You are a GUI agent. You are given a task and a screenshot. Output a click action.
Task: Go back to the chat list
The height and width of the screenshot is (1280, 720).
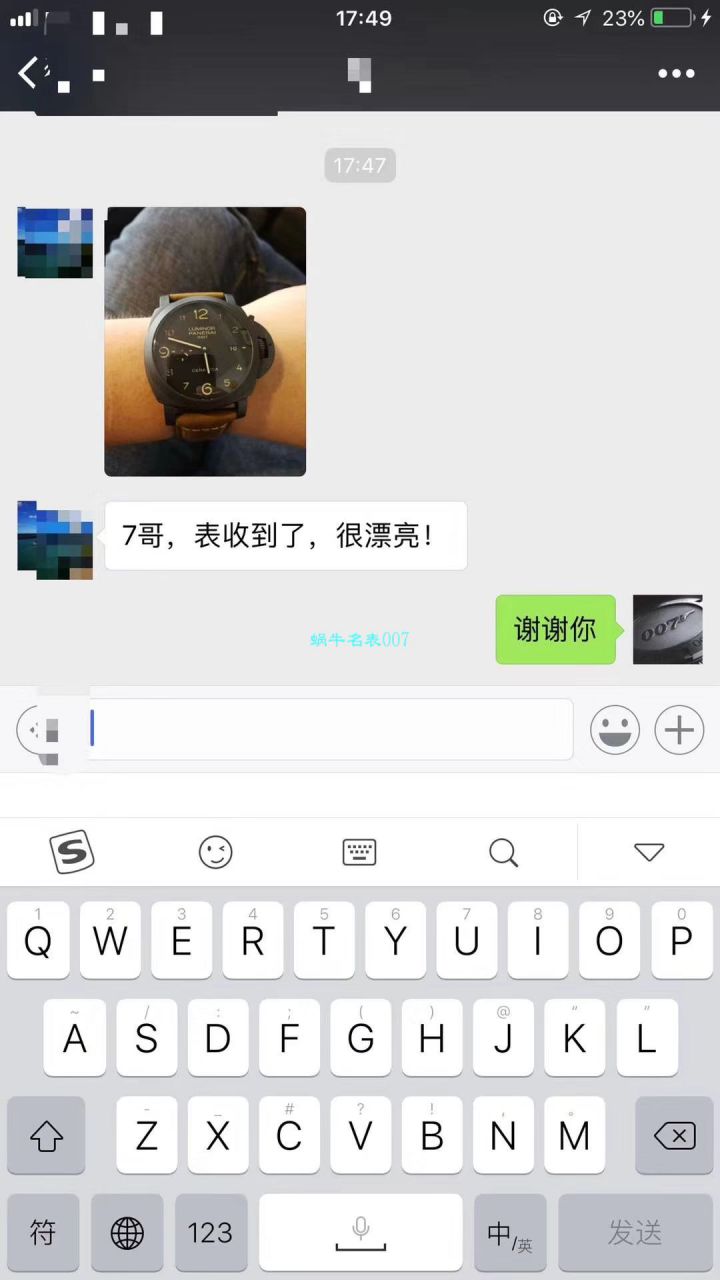tap(27, 73)
